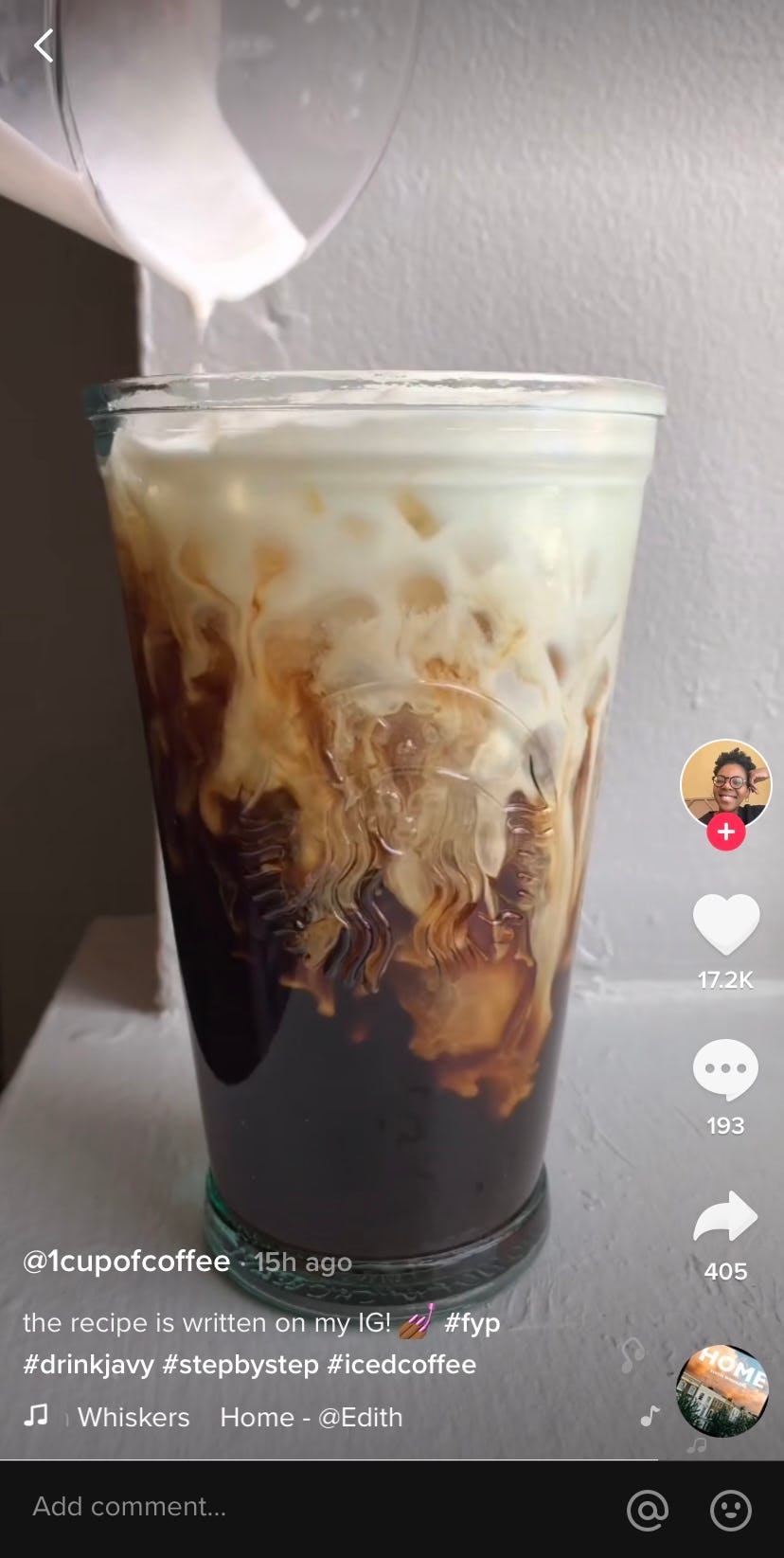The image size is (784, 1558).
Task: Open the @1cupofcoffee username
Action: pos(127,1262)
